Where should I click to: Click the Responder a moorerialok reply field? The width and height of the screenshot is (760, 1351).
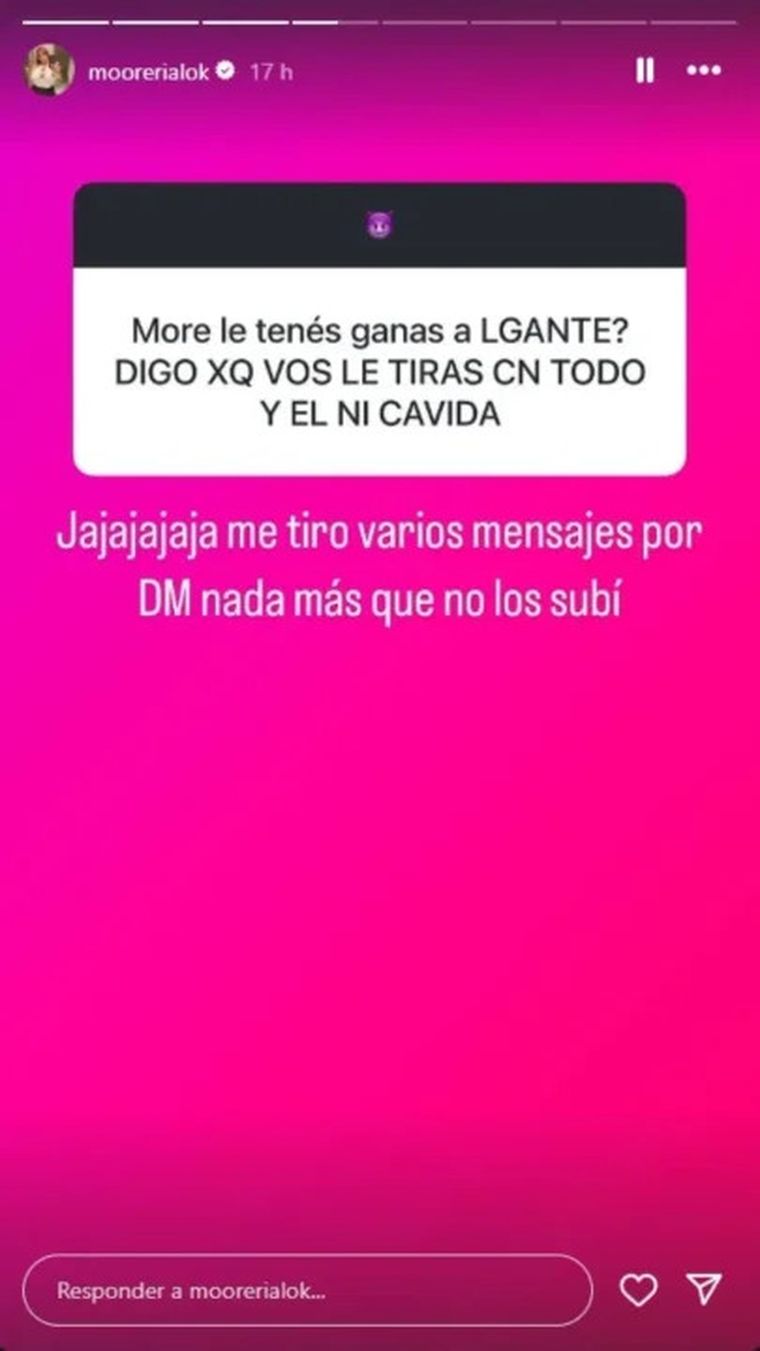(300, 1292)
